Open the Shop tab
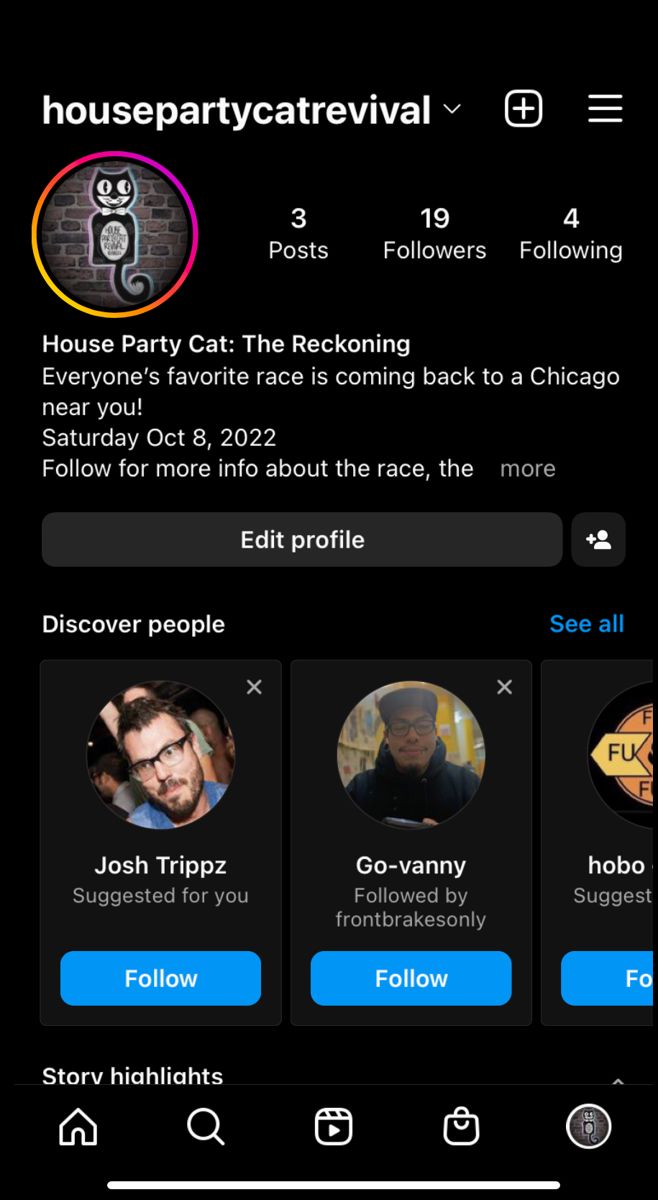The height and width of the screenshot is (1200, 658). click(461, 1127)
